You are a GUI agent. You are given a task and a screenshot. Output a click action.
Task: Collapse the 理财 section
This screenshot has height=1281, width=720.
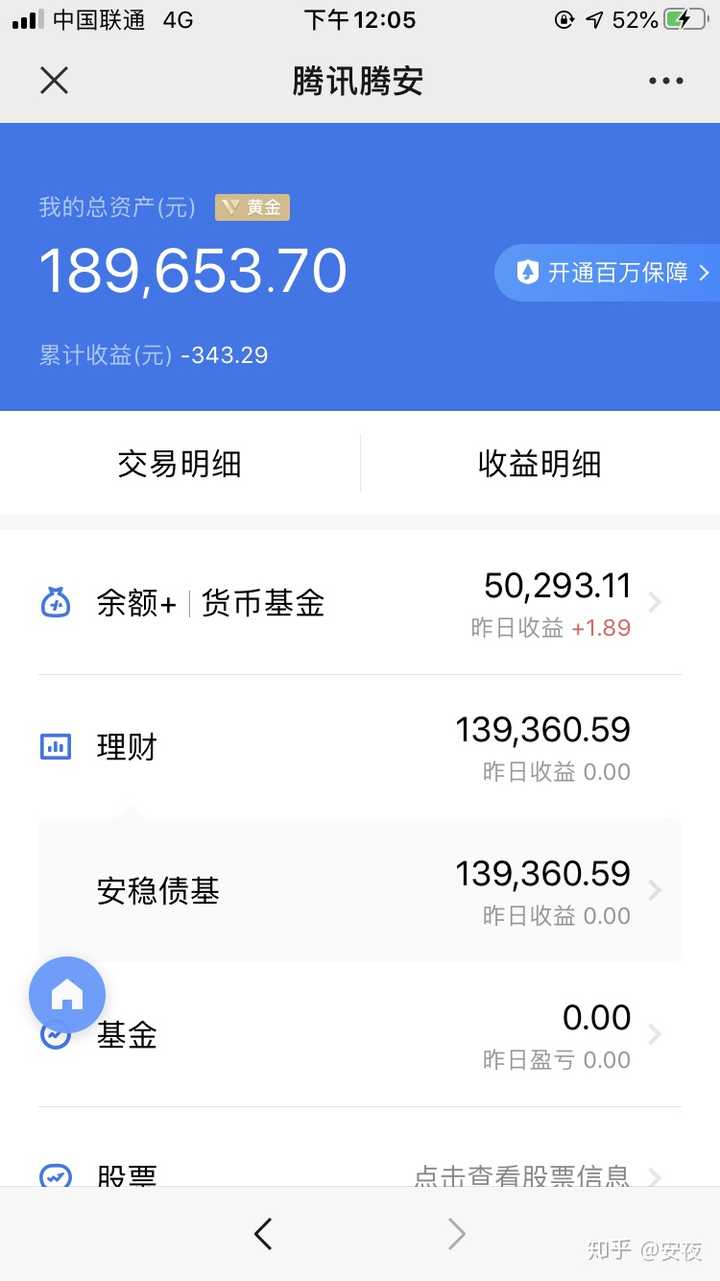point(360,747)
